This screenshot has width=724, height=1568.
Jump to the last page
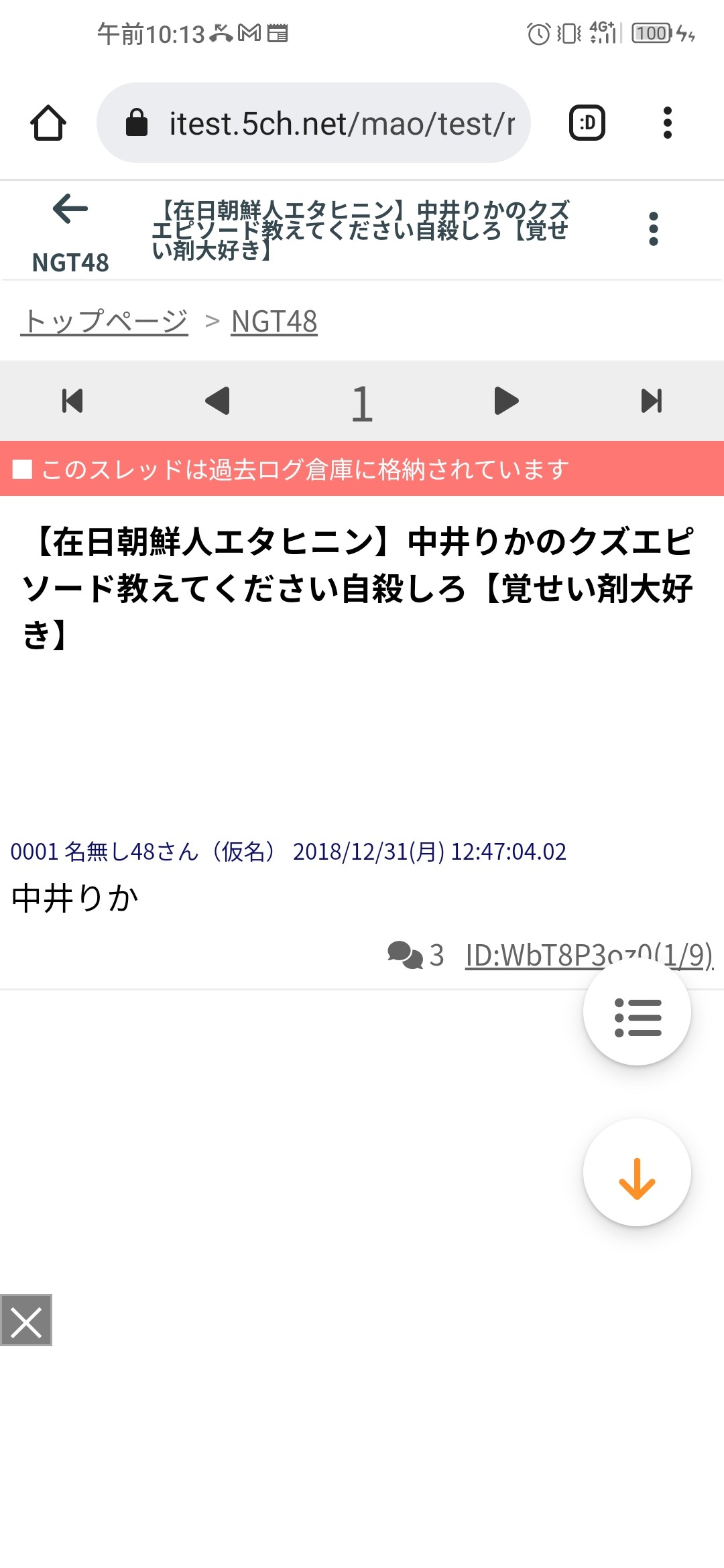click(x=651, y=401)
